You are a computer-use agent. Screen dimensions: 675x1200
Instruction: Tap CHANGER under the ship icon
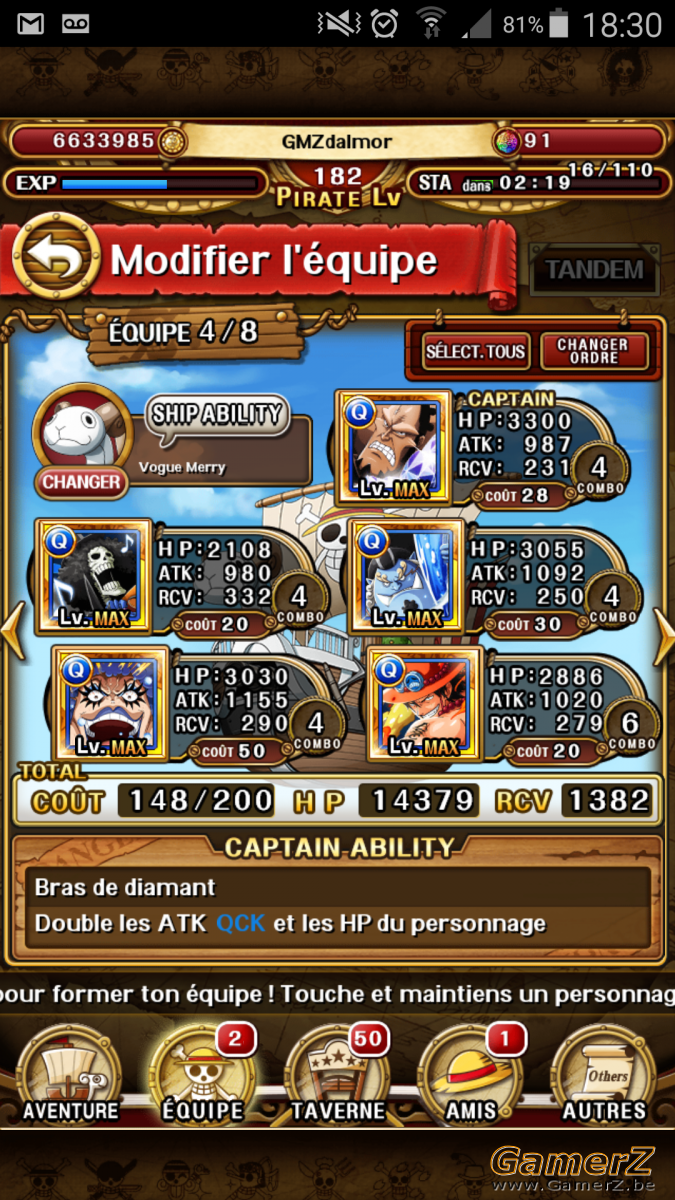pos(81,482)
